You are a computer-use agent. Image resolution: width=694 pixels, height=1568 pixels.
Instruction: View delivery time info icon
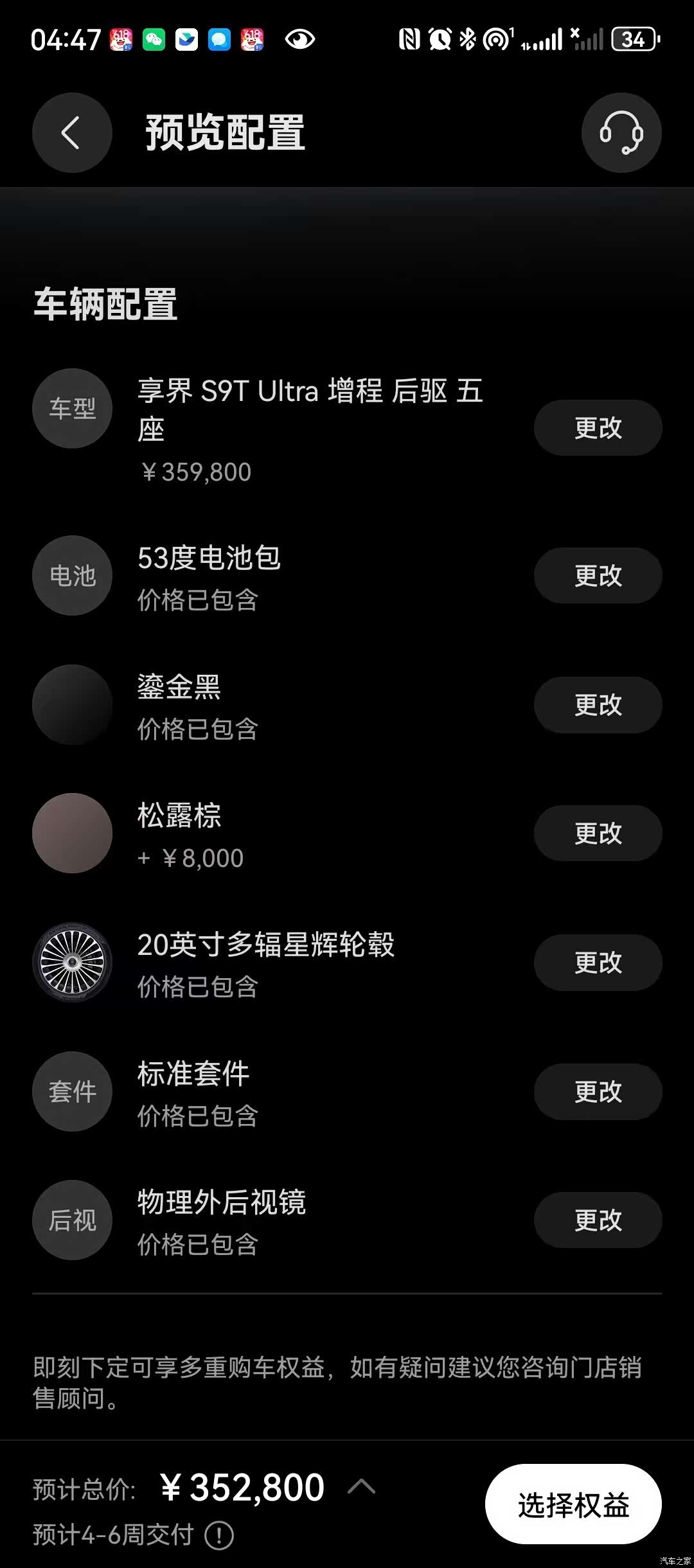coord(219,1536)
